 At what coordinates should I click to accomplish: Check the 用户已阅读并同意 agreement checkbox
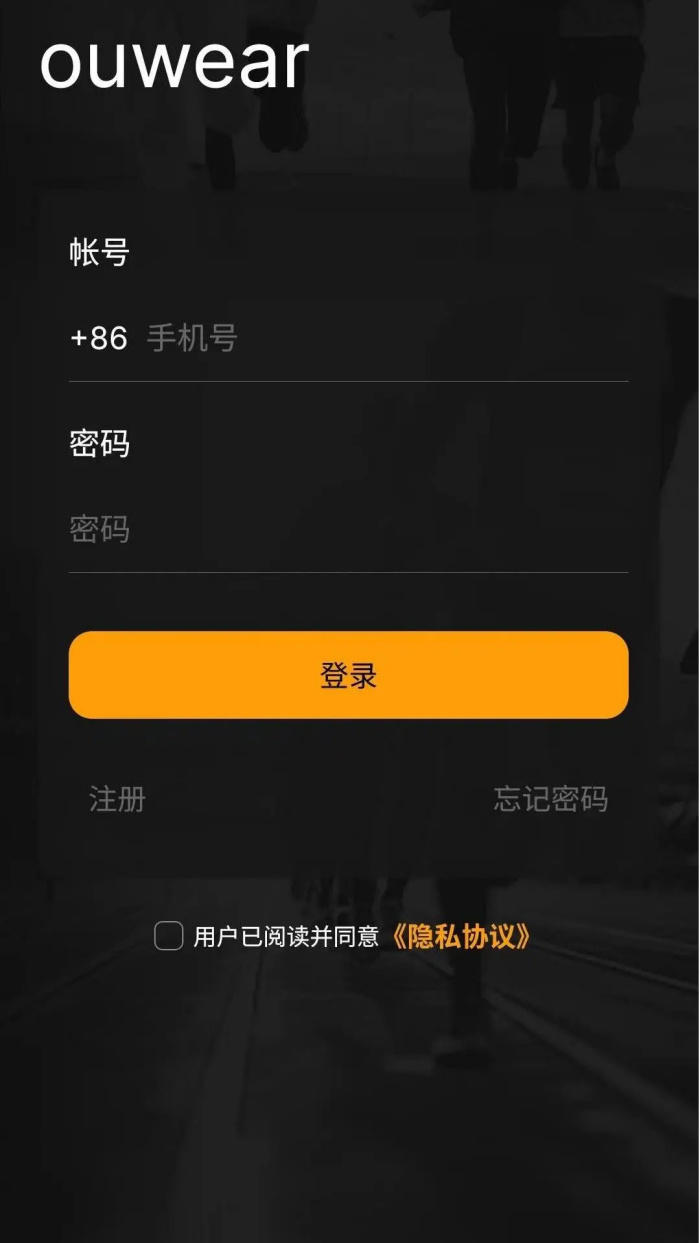click(168, 936)
